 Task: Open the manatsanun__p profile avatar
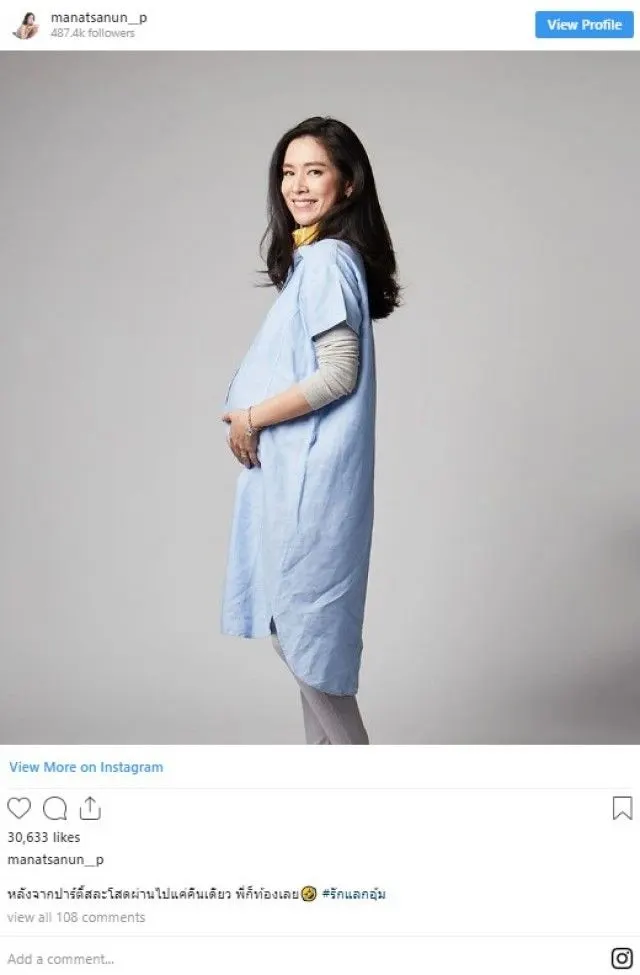point(26,25)
